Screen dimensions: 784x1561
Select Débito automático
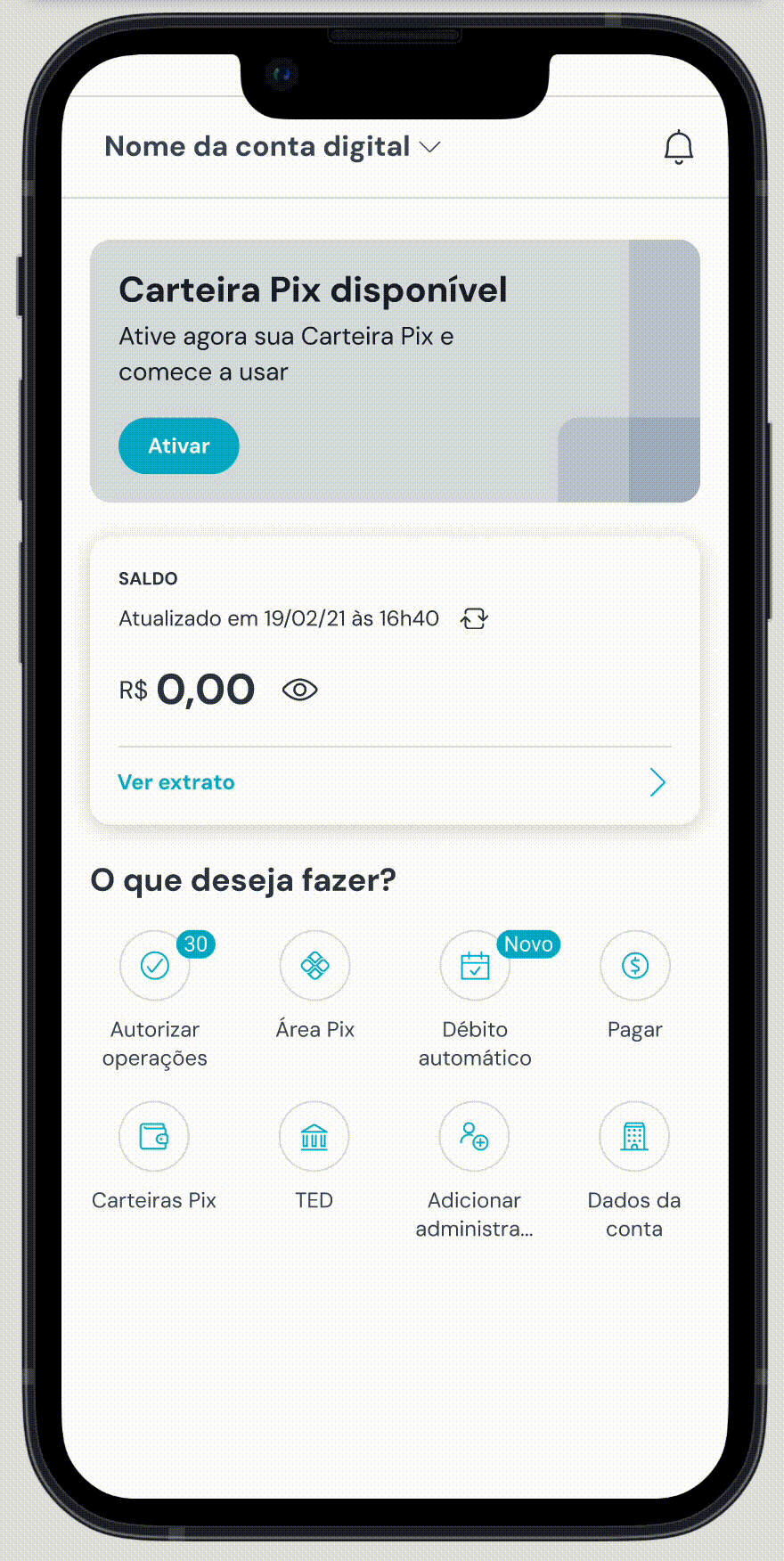tap(475, 966)
